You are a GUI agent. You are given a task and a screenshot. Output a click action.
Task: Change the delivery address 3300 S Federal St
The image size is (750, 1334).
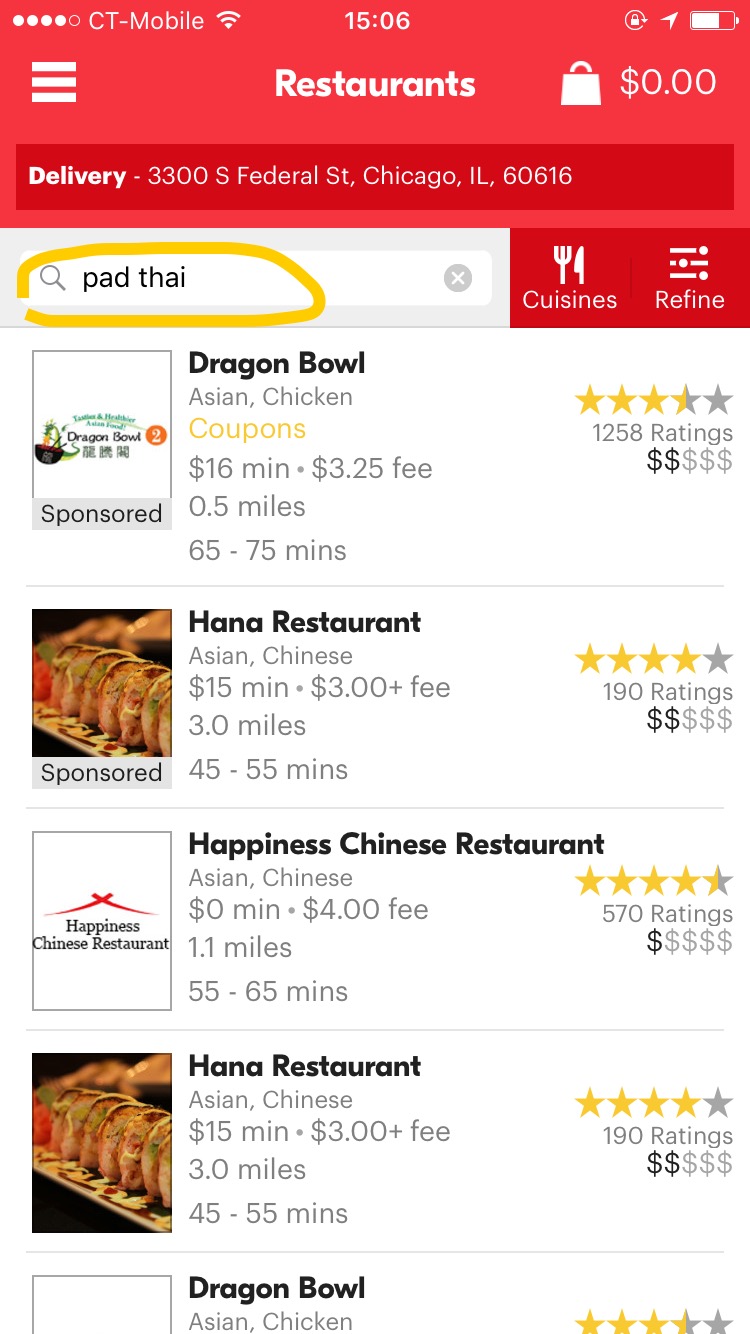click(x=374, y=177)
